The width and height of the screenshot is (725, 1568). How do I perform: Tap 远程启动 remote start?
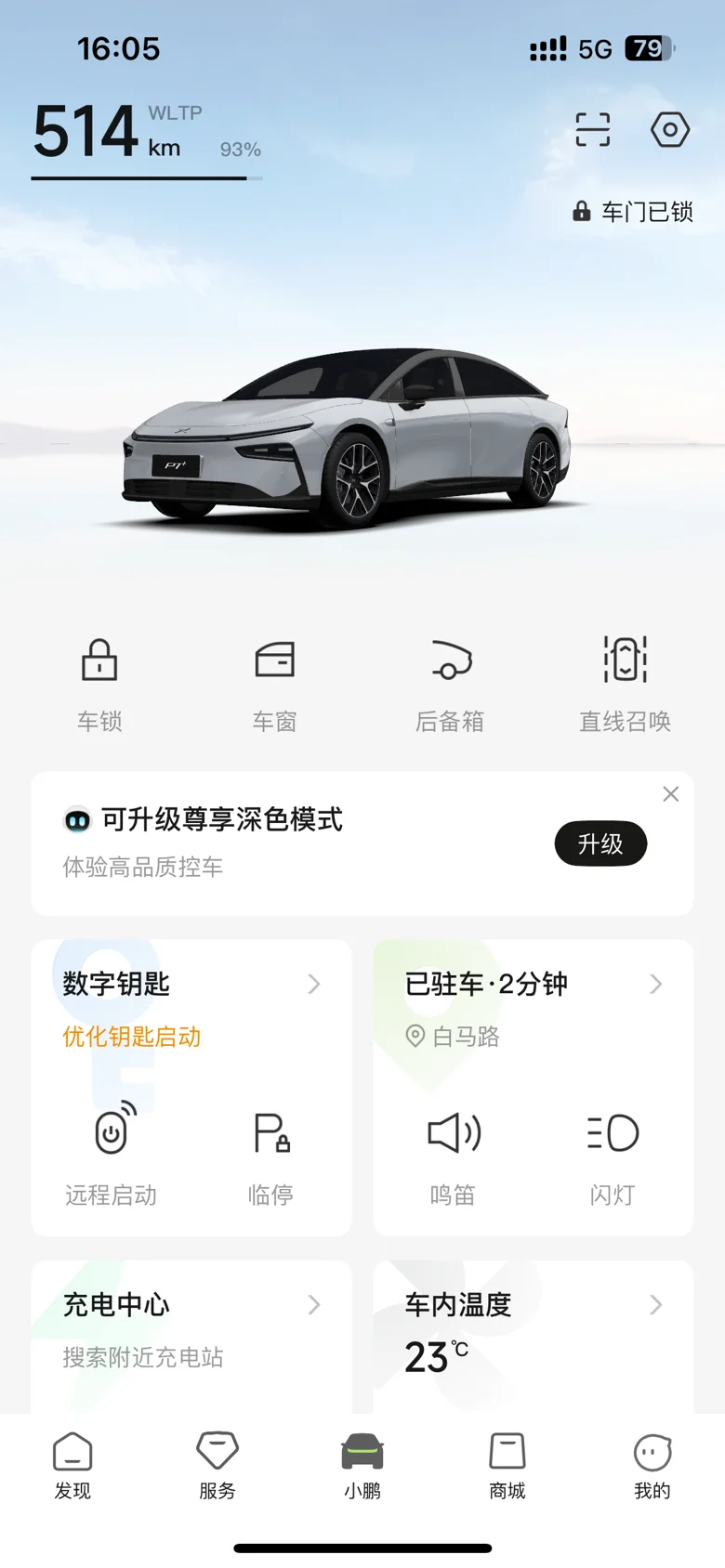111,1155
